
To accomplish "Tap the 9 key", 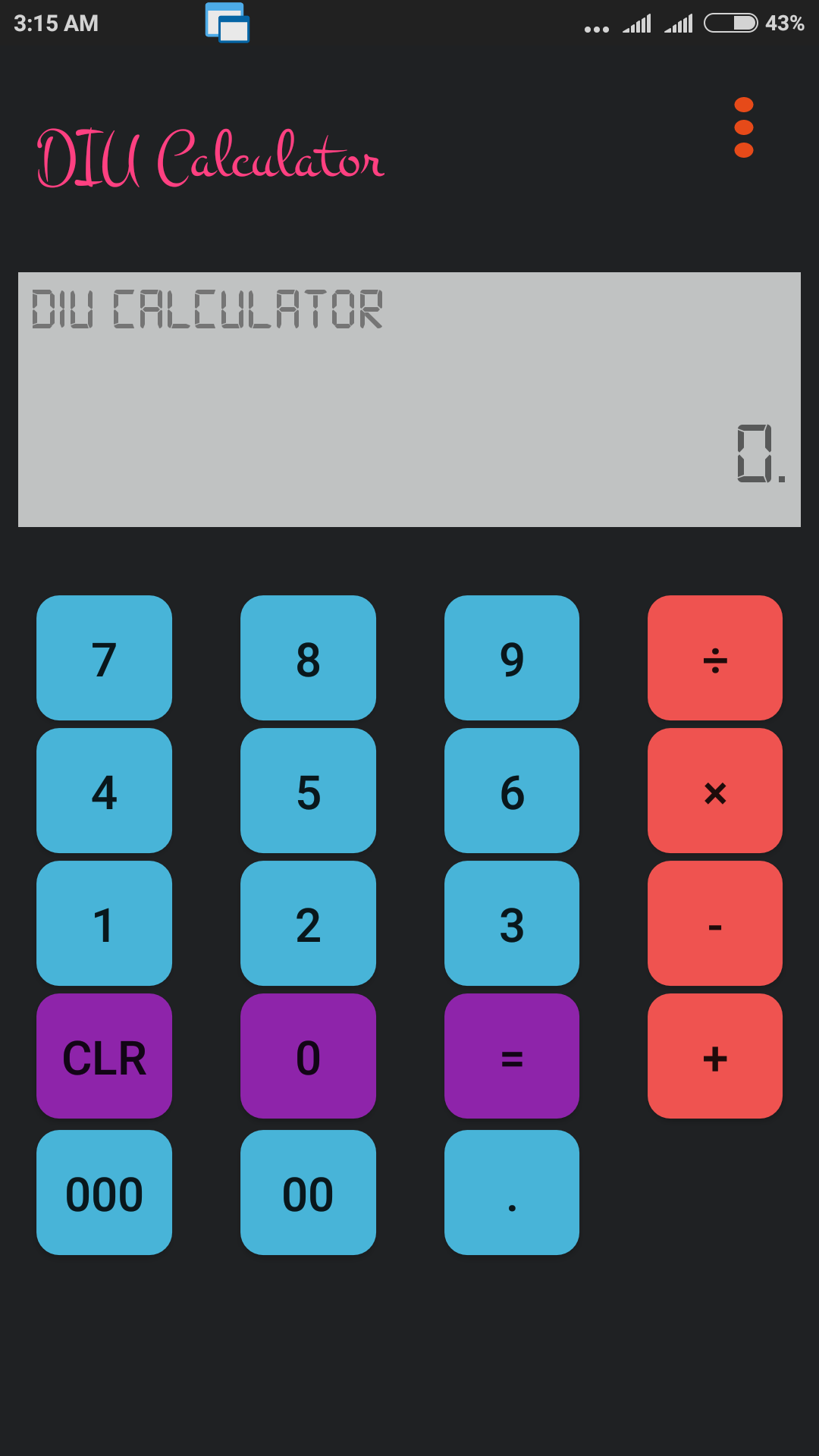I will point(512,657).
